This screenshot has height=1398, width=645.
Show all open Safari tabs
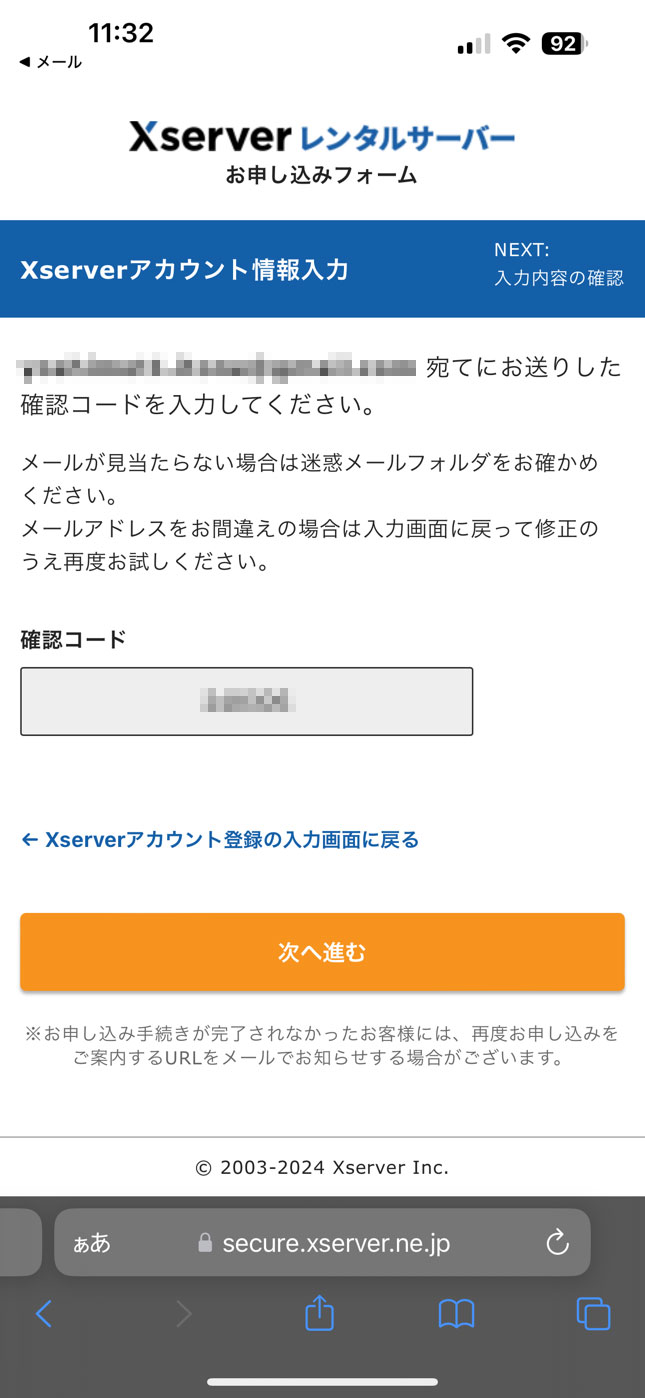coord(593,1314)
